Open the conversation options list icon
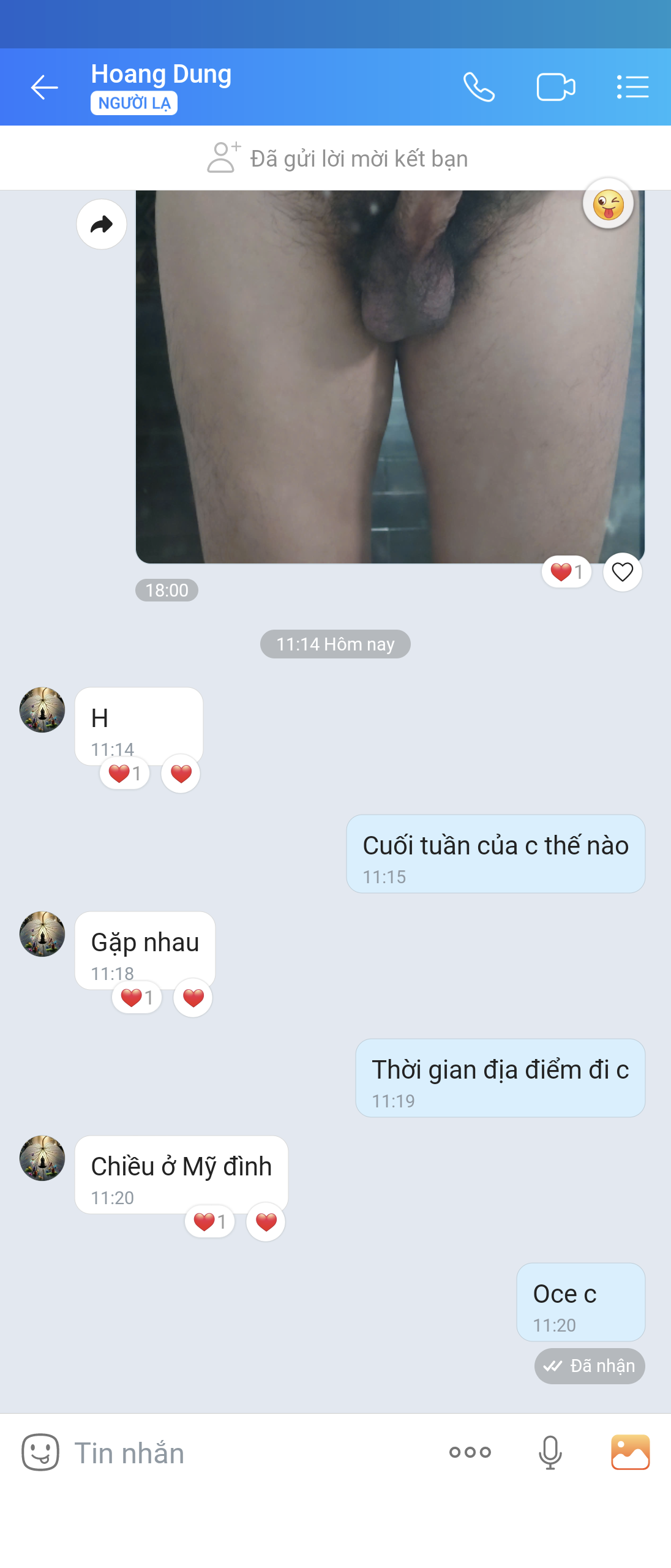 click(x=632, y=87)
